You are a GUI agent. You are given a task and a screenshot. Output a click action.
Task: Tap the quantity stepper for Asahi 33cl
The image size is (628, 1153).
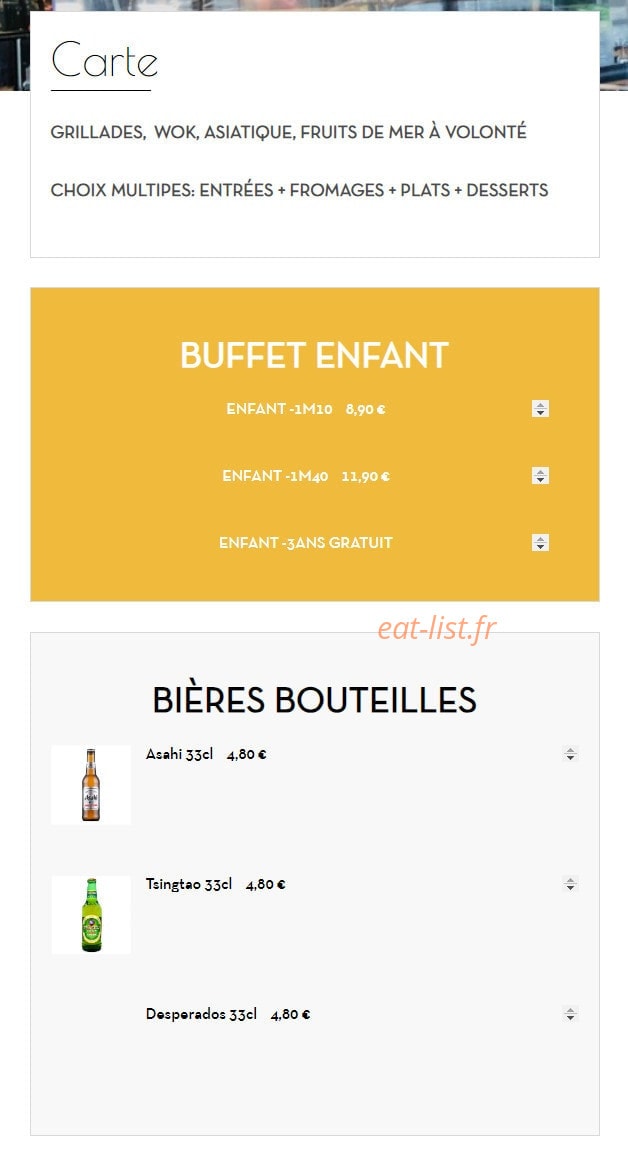point(570,754)
